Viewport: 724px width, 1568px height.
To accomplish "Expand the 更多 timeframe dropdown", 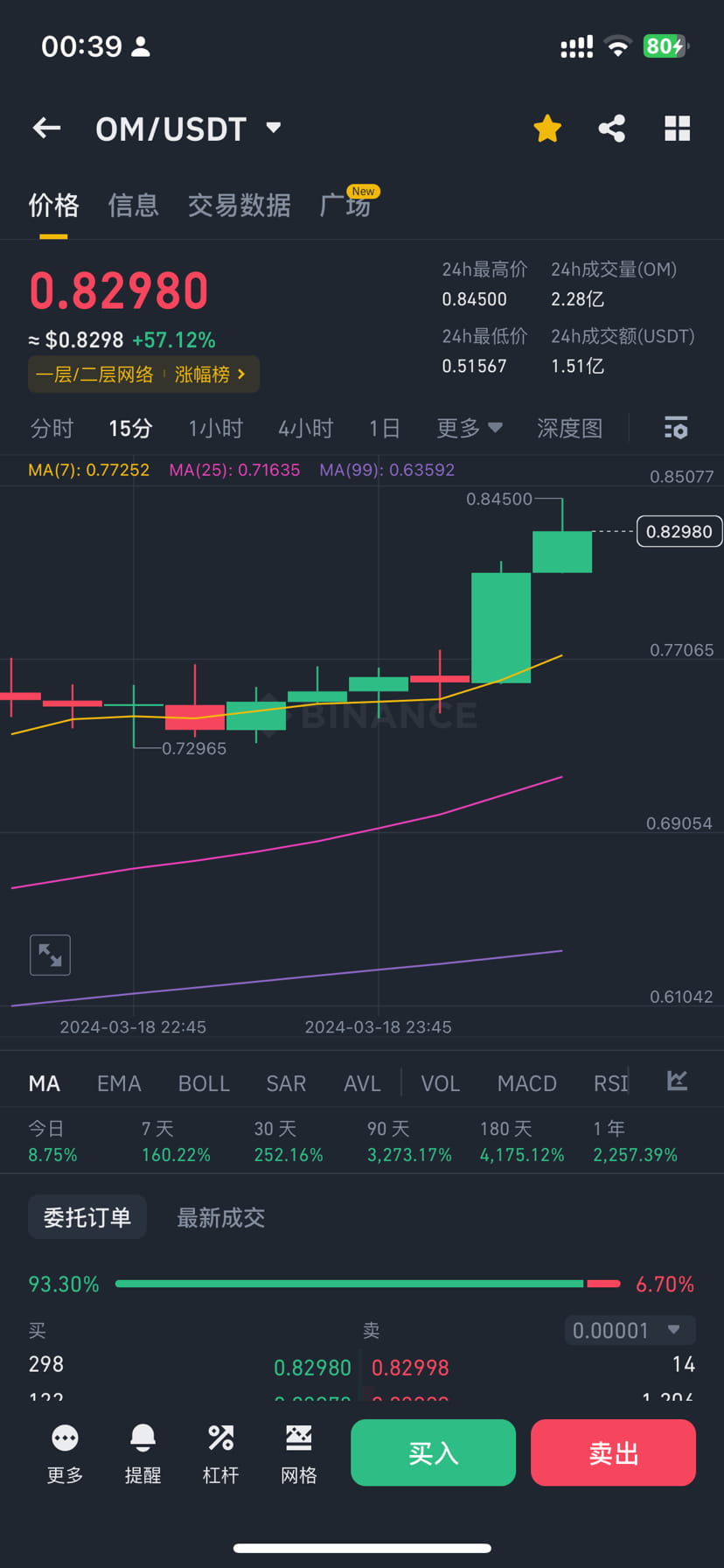I will (x=469, y=428).
